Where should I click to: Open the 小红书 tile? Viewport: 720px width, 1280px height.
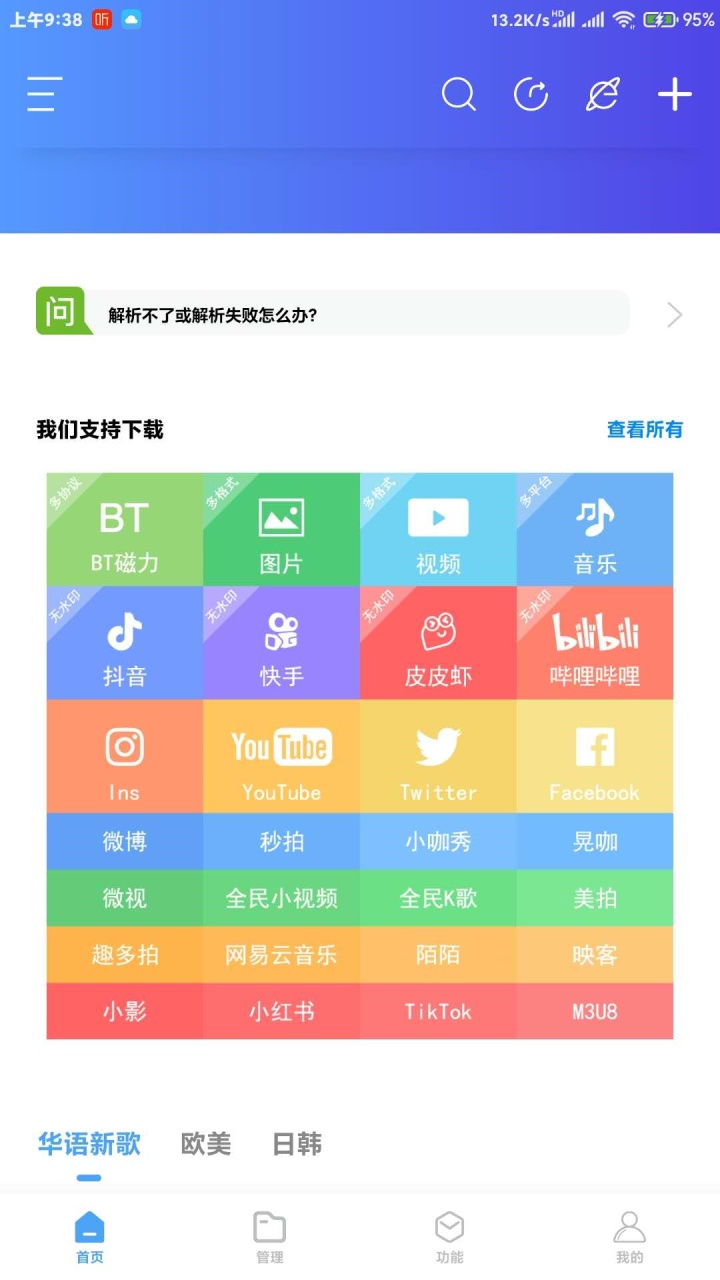(x=282, y=1011)
